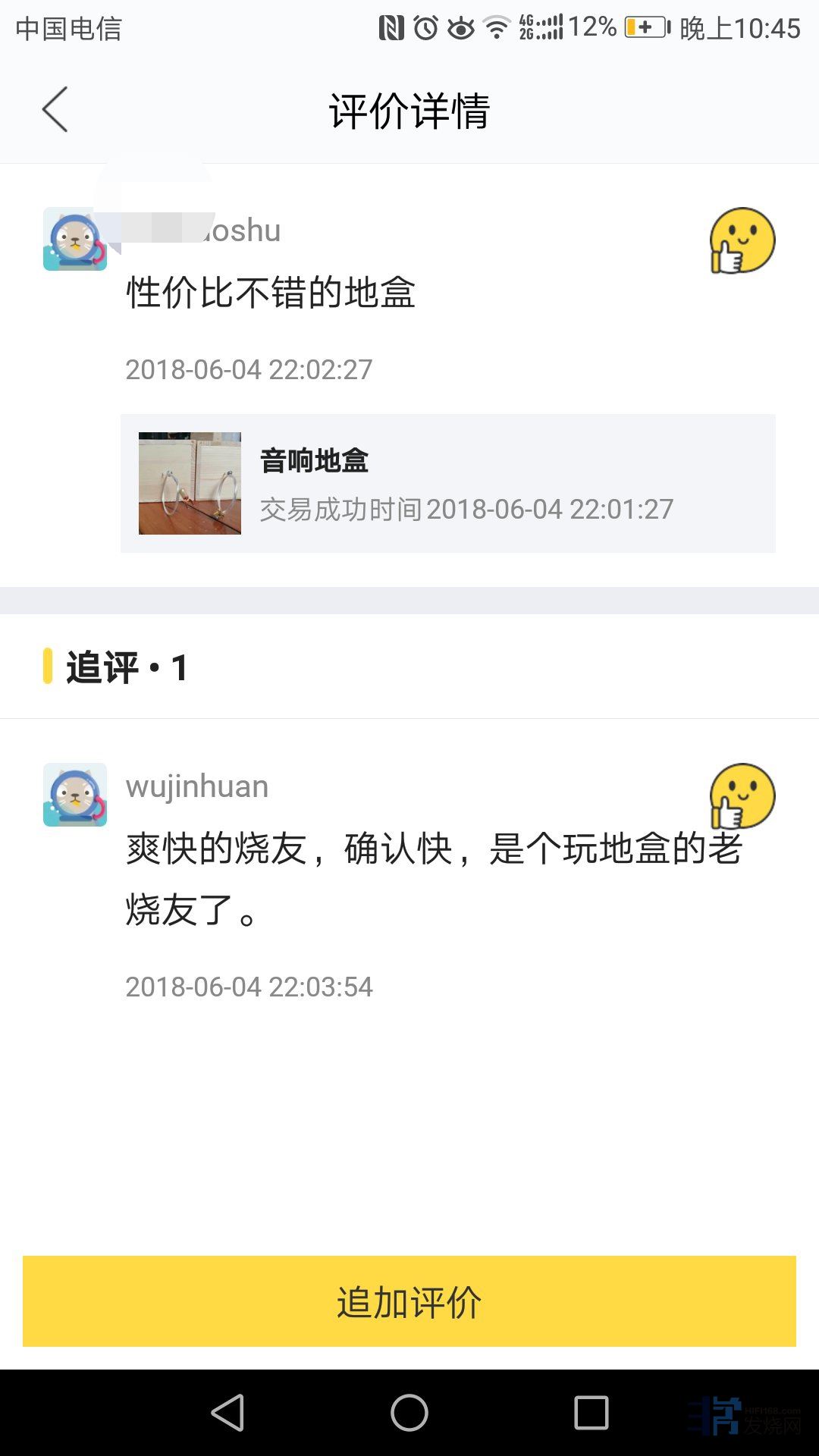The width and height of the screenshot is (819, 1456).
Task: Tap the 追加评价 button
Action: pyautogui.click(x=409, y=1301)
